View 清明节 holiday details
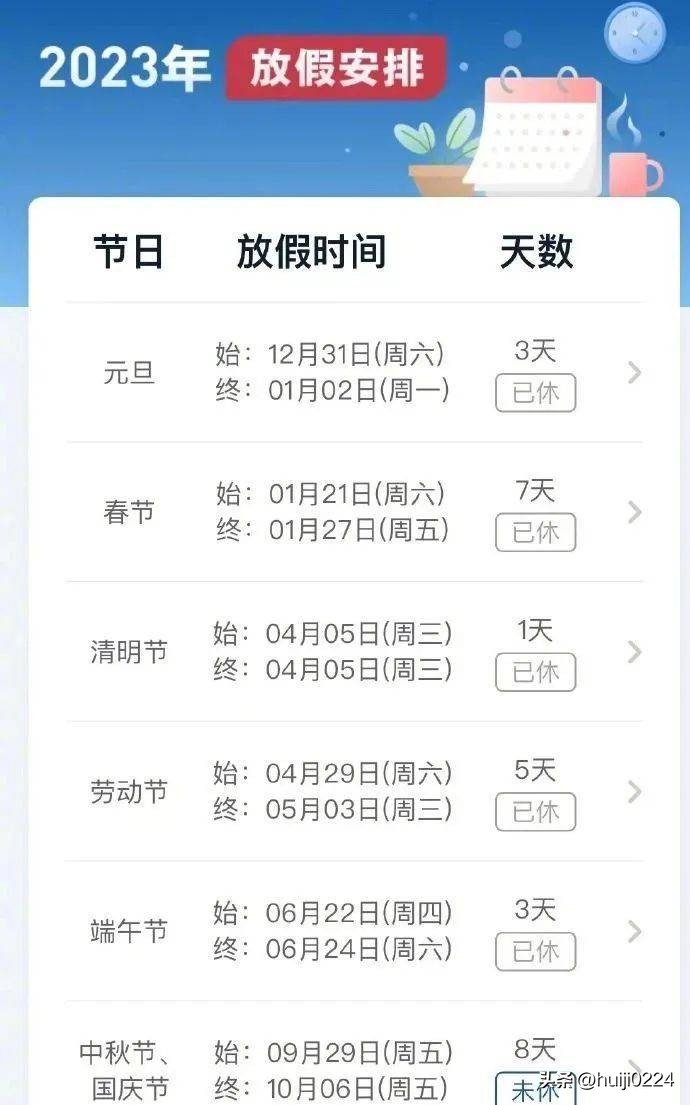The image size is (690, 1105). [634, 652]
